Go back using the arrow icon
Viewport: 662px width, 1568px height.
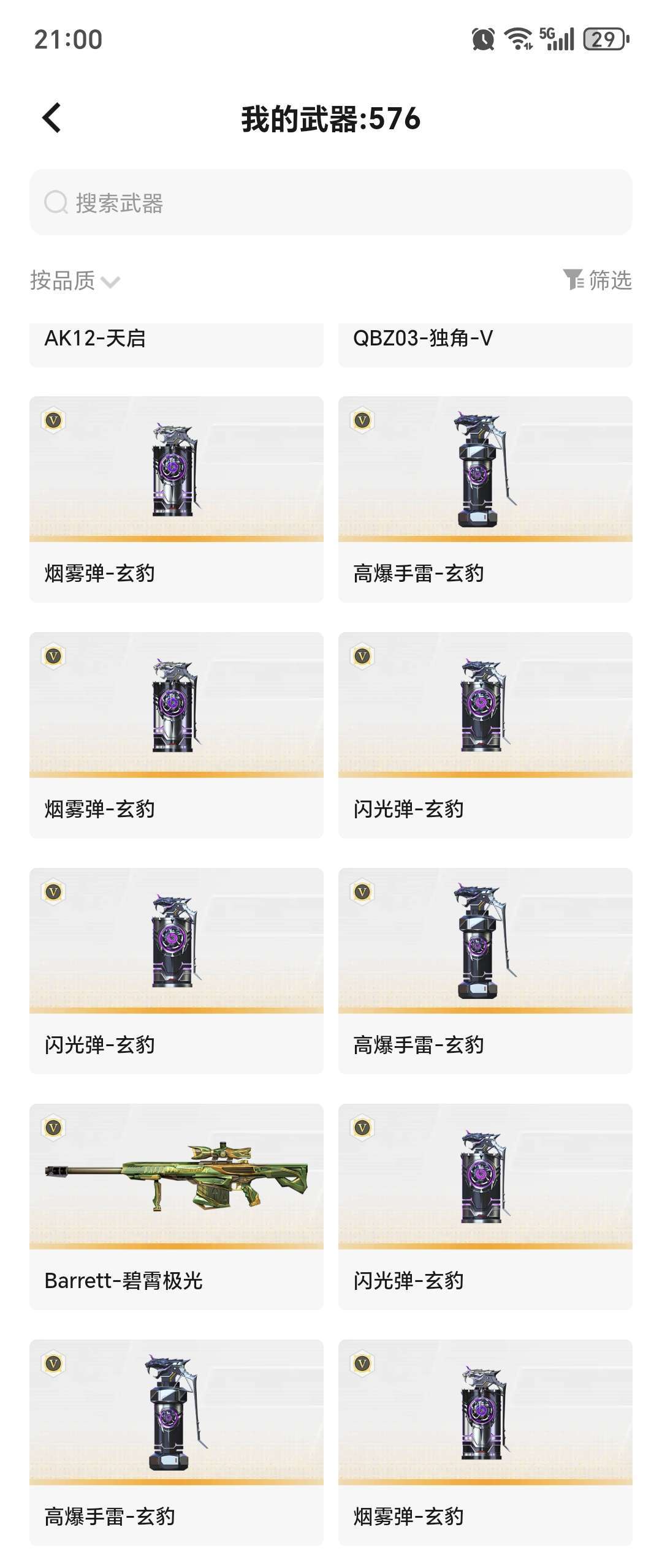pos(52,118)
